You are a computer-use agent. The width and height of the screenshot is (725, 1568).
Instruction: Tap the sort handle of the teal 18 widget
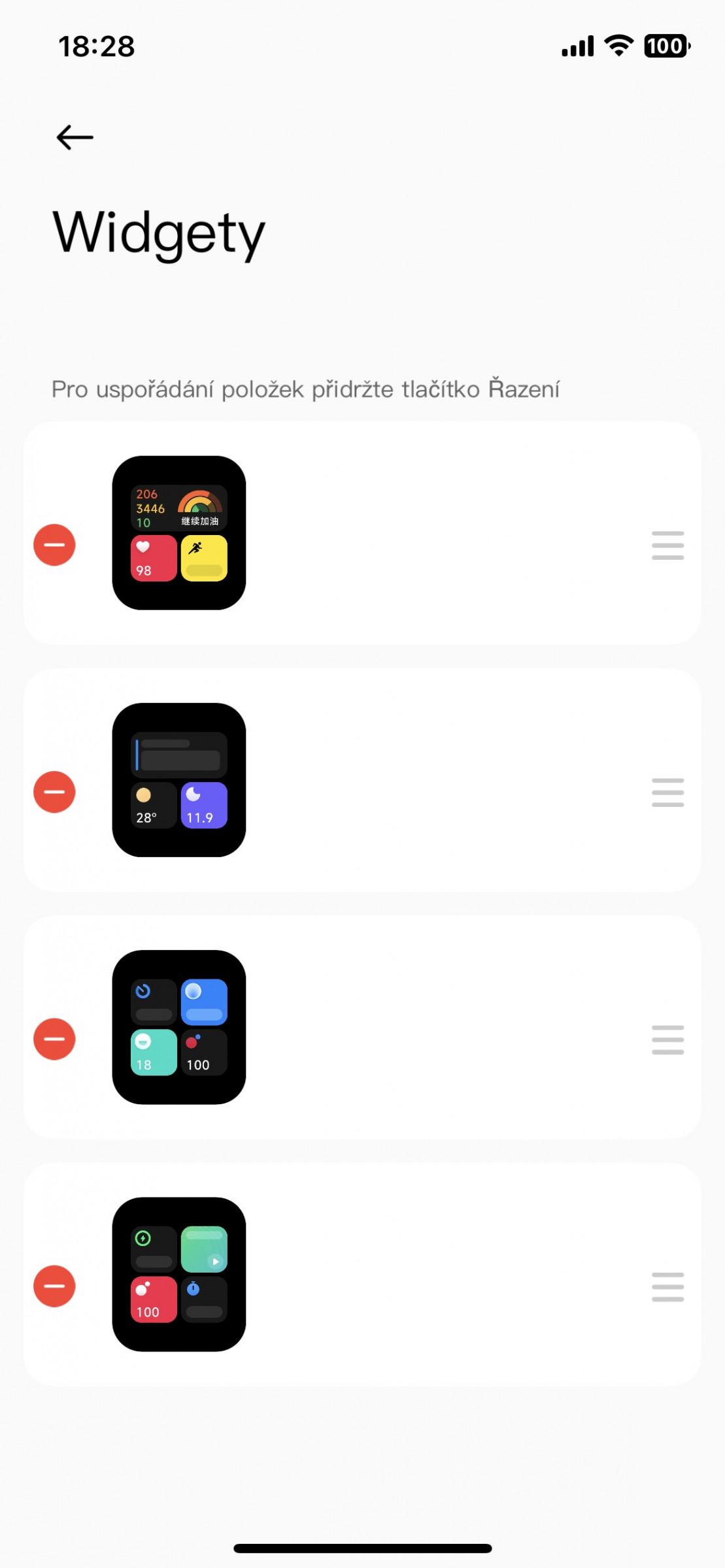click(667, 1039)
